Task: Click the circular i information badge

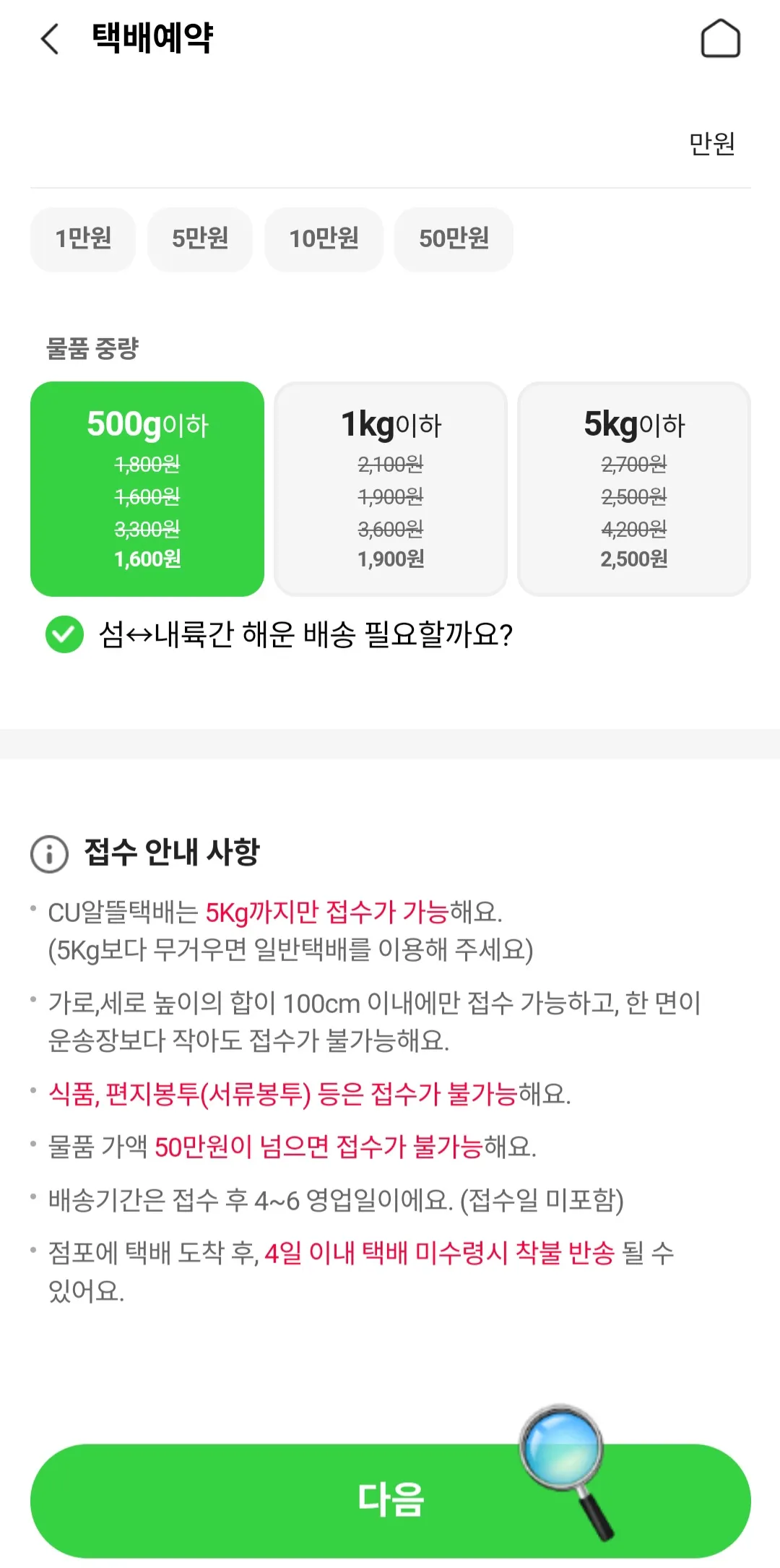Action: coord(46,854)
